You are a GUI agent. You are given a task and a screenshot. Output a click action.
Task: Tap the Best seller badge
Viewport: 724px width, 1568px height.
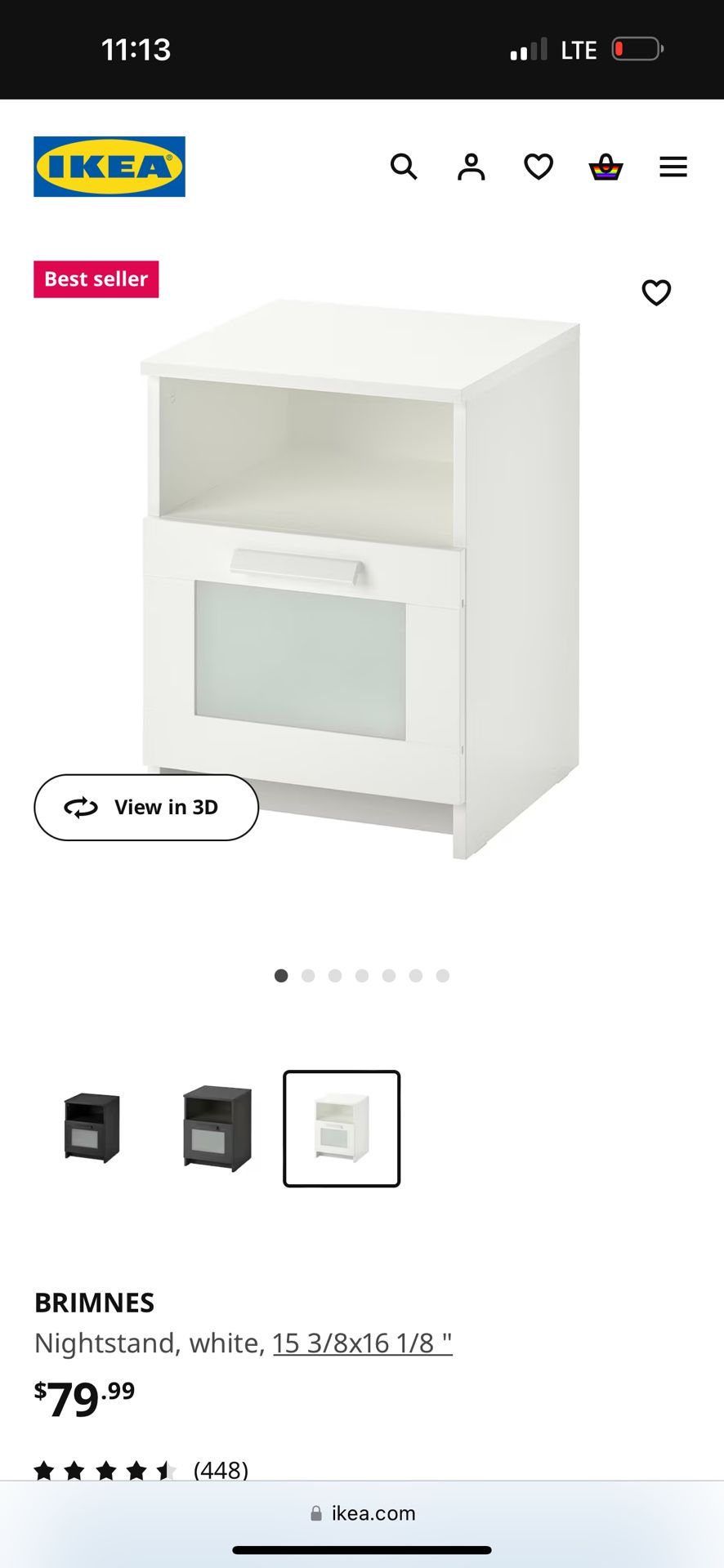[x=96, y=278]
